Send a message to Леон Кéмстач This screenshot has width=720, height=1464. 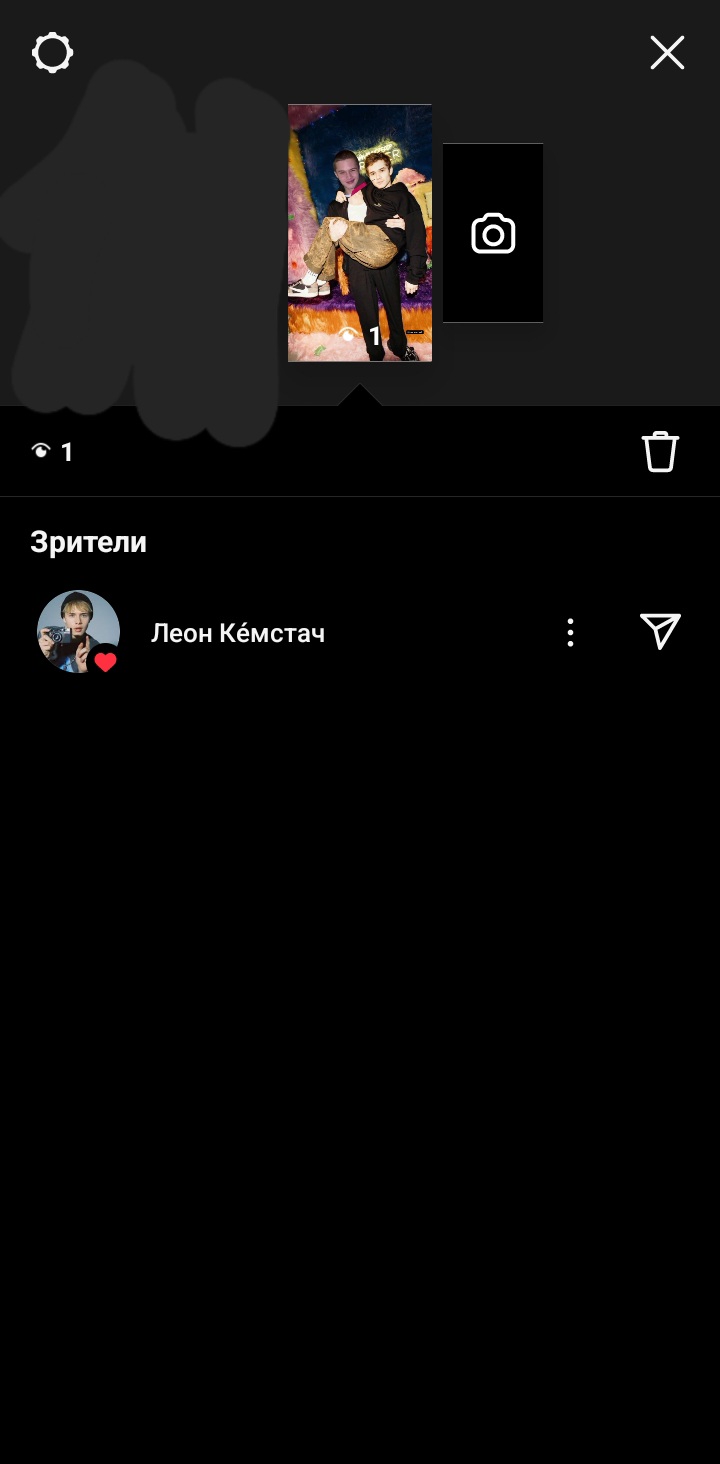[660, 632]
